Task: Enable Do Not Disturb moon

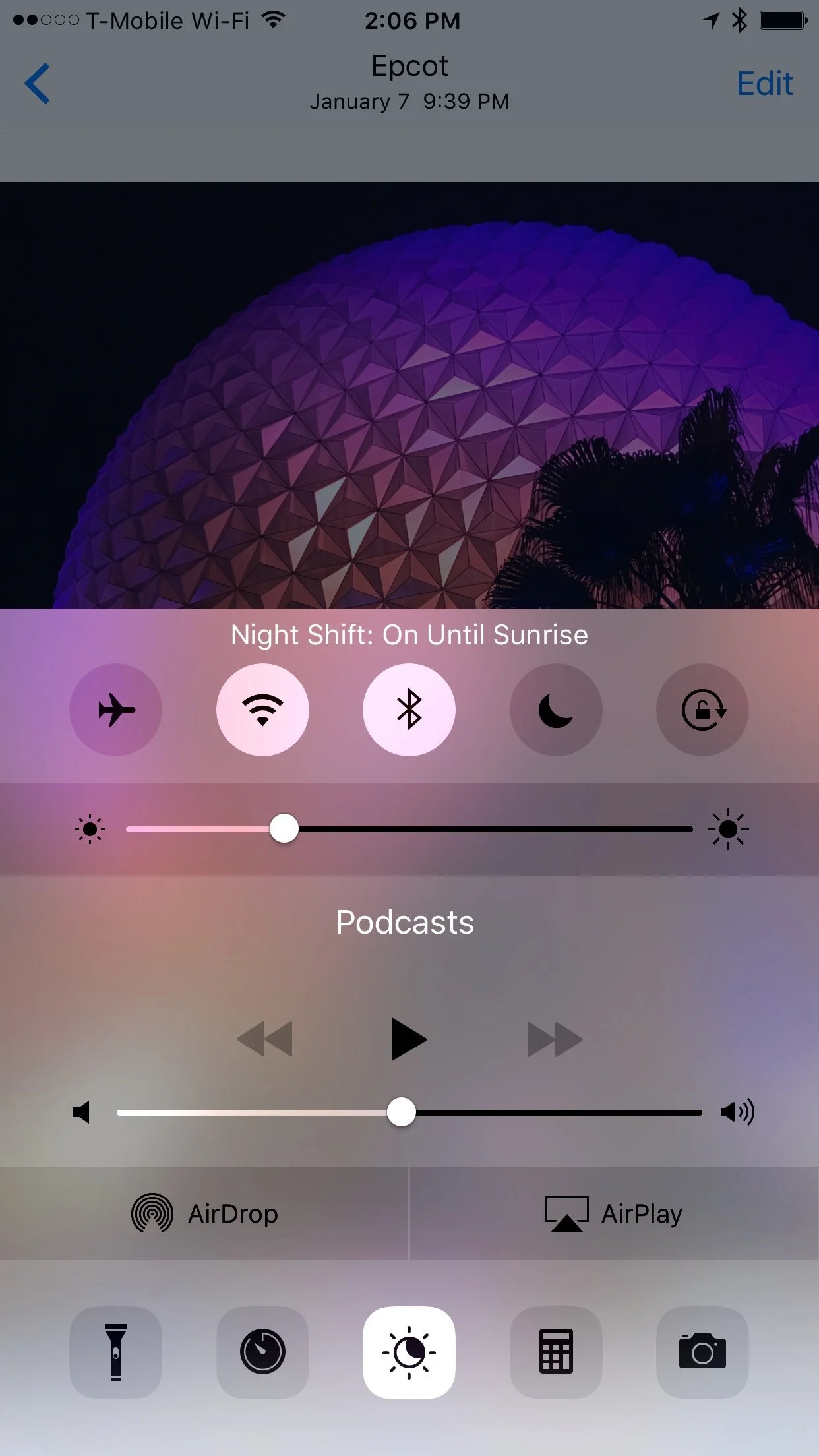Action: pos(556,710)
